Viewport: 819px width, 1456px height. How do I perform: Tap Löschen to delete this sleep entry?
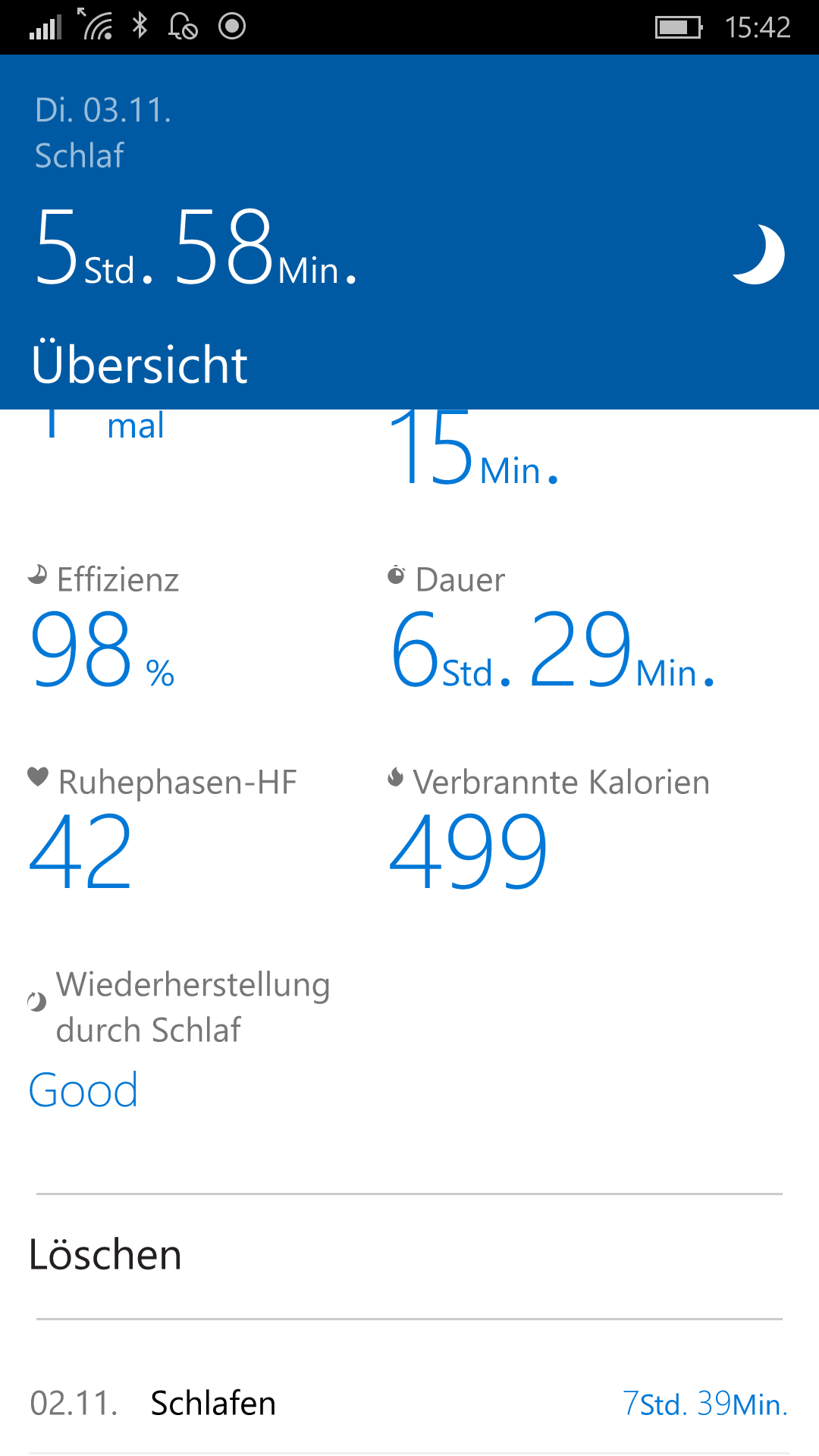coord(105,1255)
